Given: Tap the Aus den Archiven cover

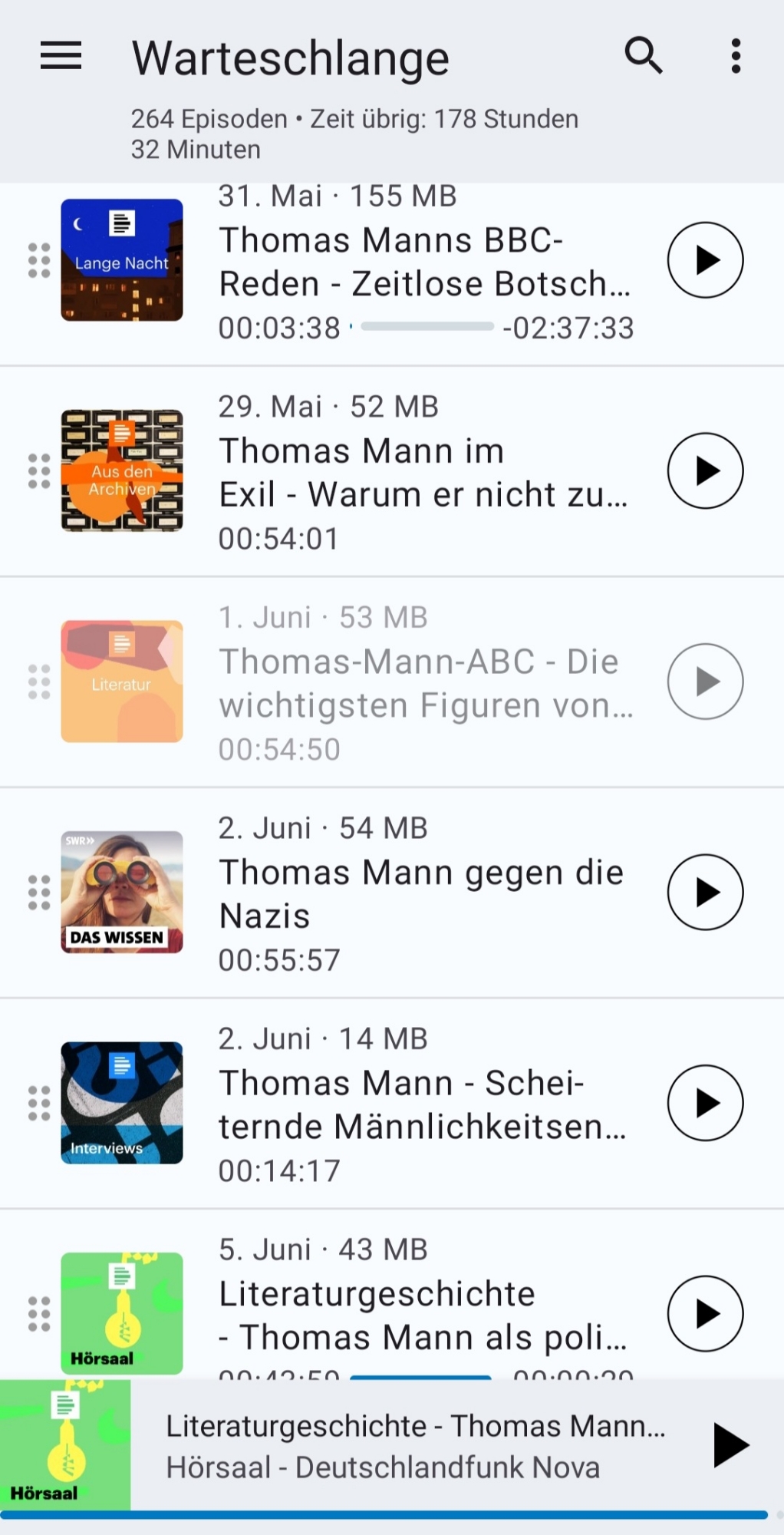Looking at the screenshot, I should coord(122,470).
